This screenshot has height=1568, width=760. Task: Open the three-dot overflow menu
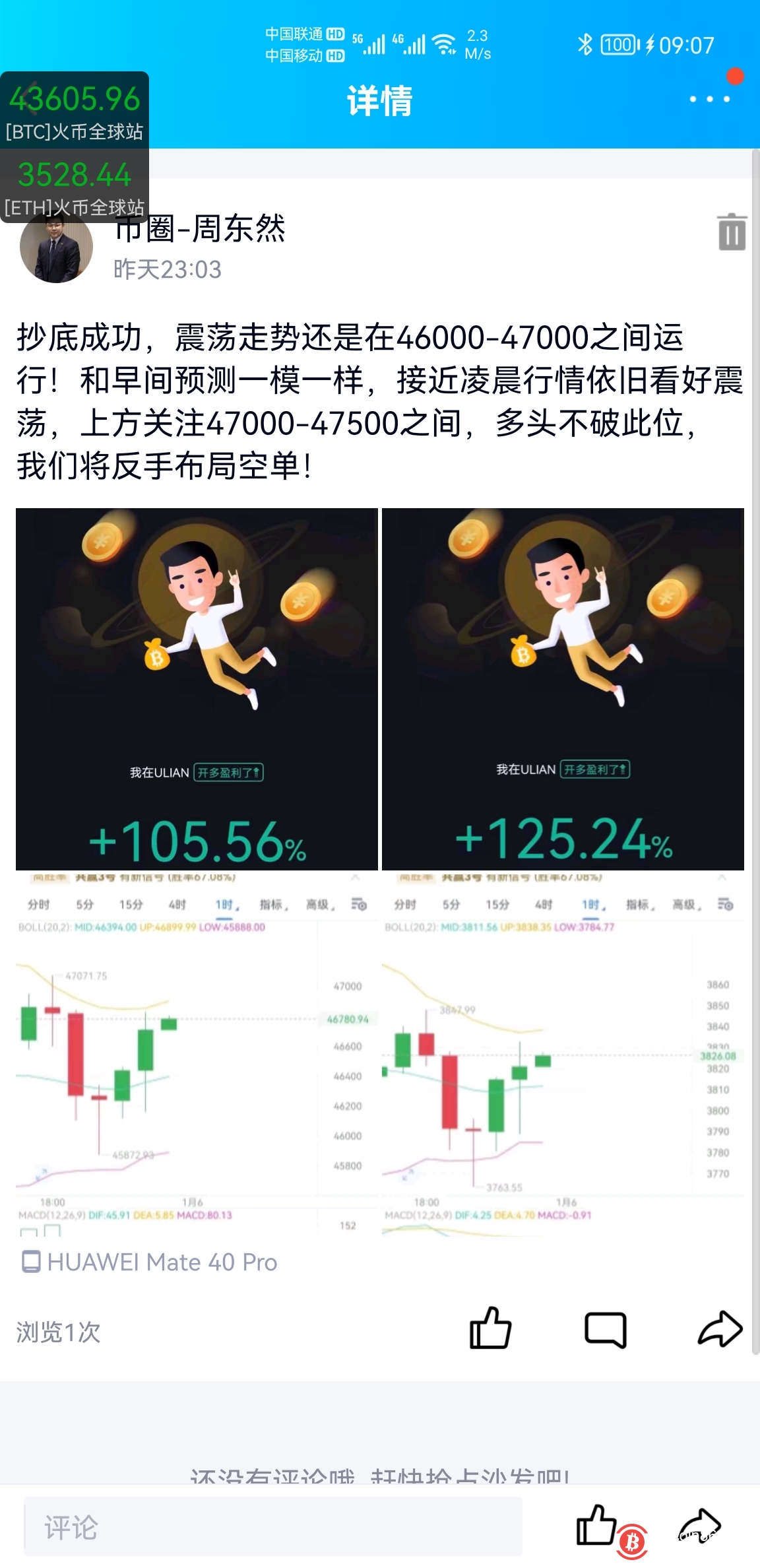click(709, 99)
